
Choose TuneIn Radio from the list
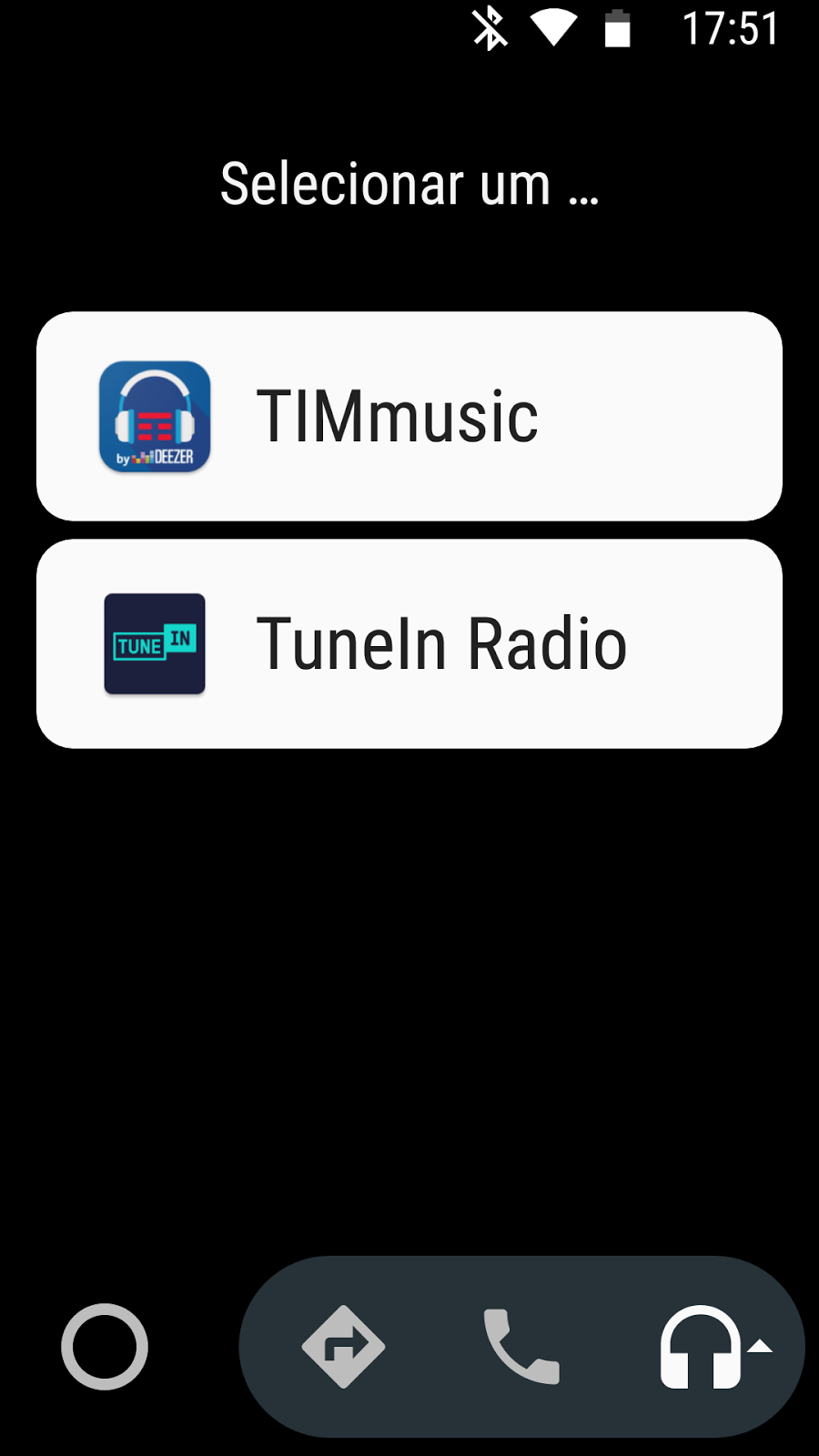[409, 644]
